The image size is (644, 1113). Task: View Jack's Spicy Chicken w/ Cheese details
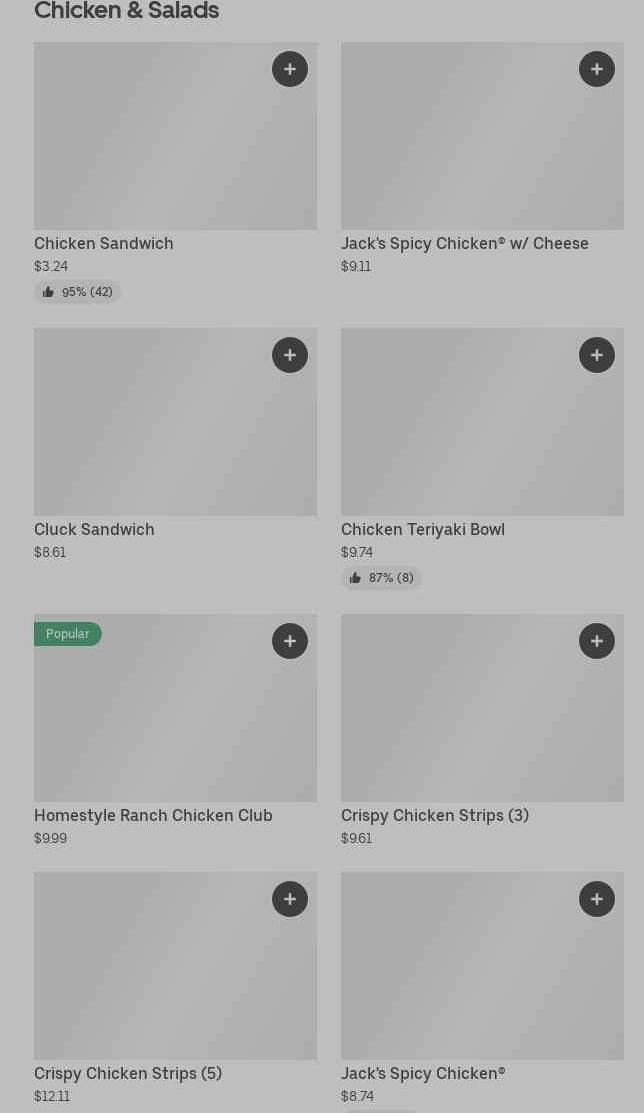(482, 159)
